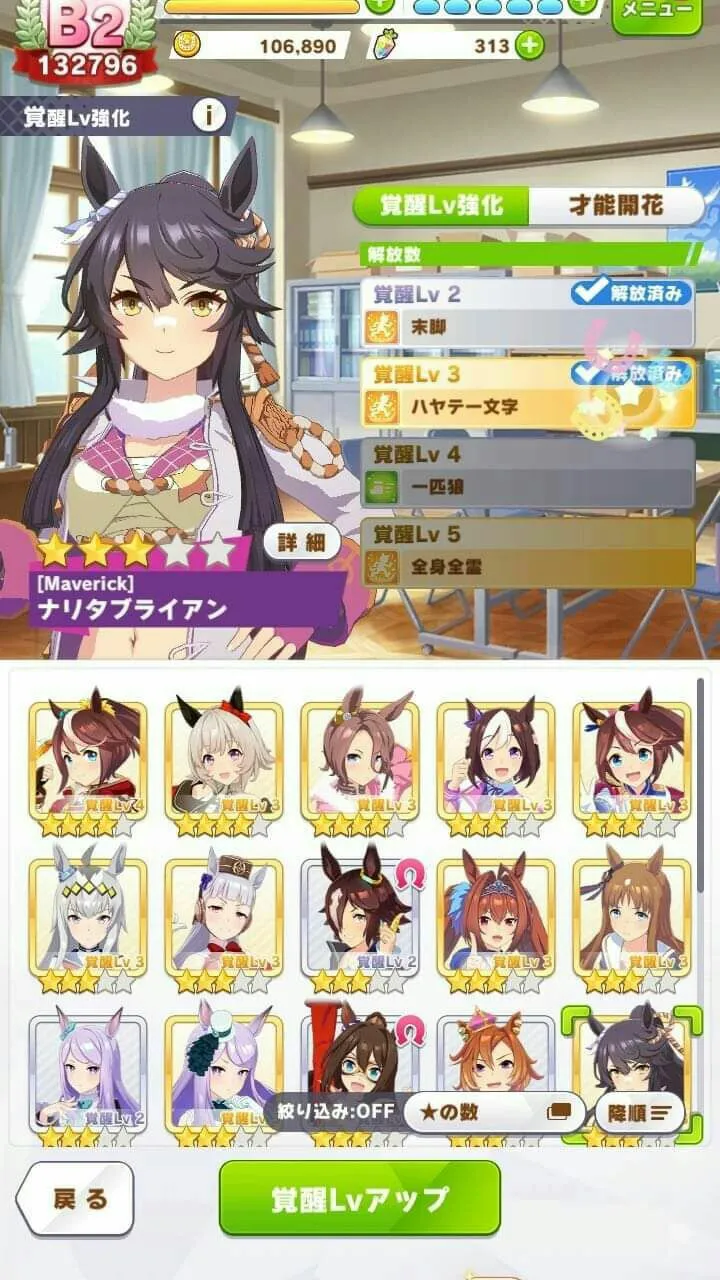720x1280 pixels.
Task: Select the first character with 覚醒Lv 4
Action: 88,760
